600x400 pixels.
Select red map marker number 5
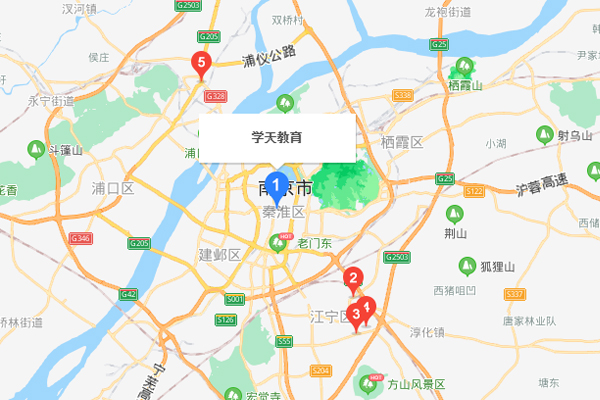[x=202, y=65]
